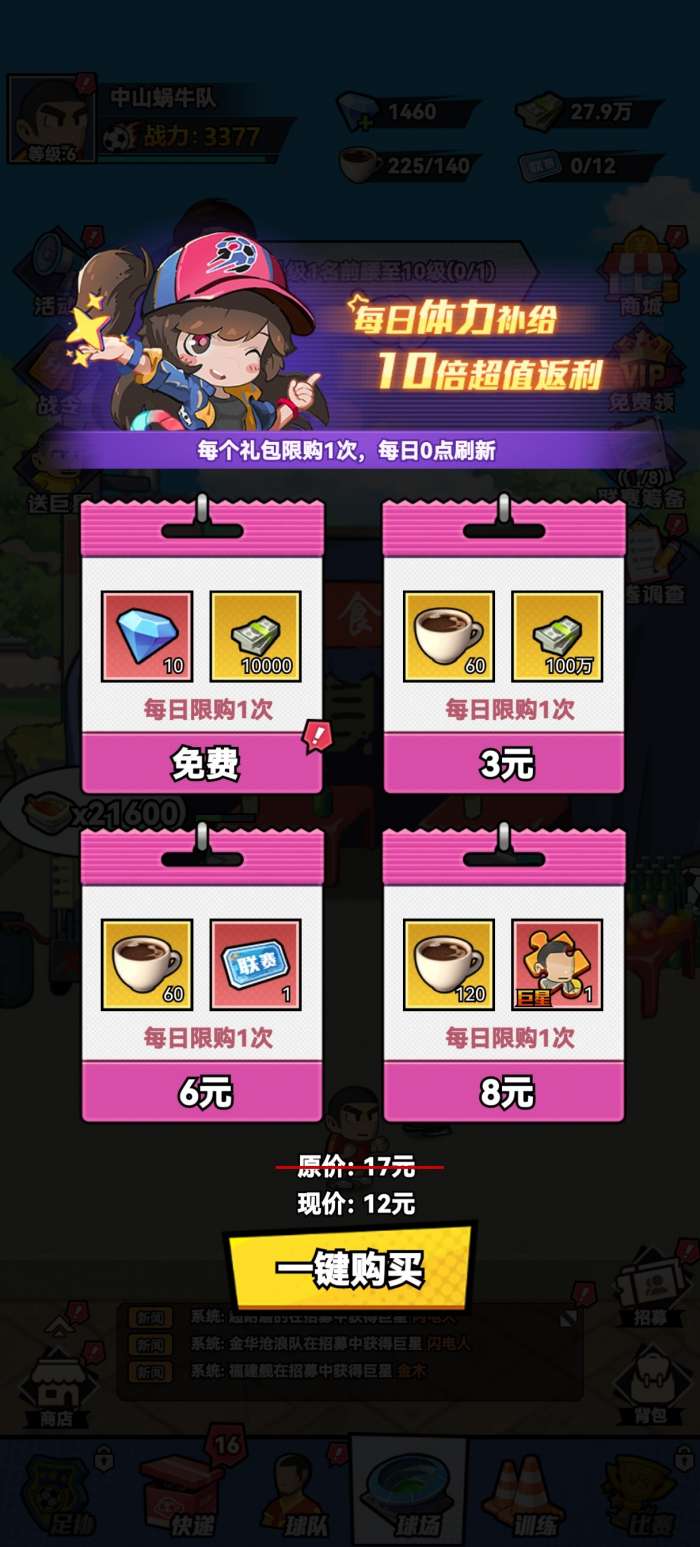Claim the free daily gift pack
This screenshot has width=700, height=1547.
[x=203, y=764]
